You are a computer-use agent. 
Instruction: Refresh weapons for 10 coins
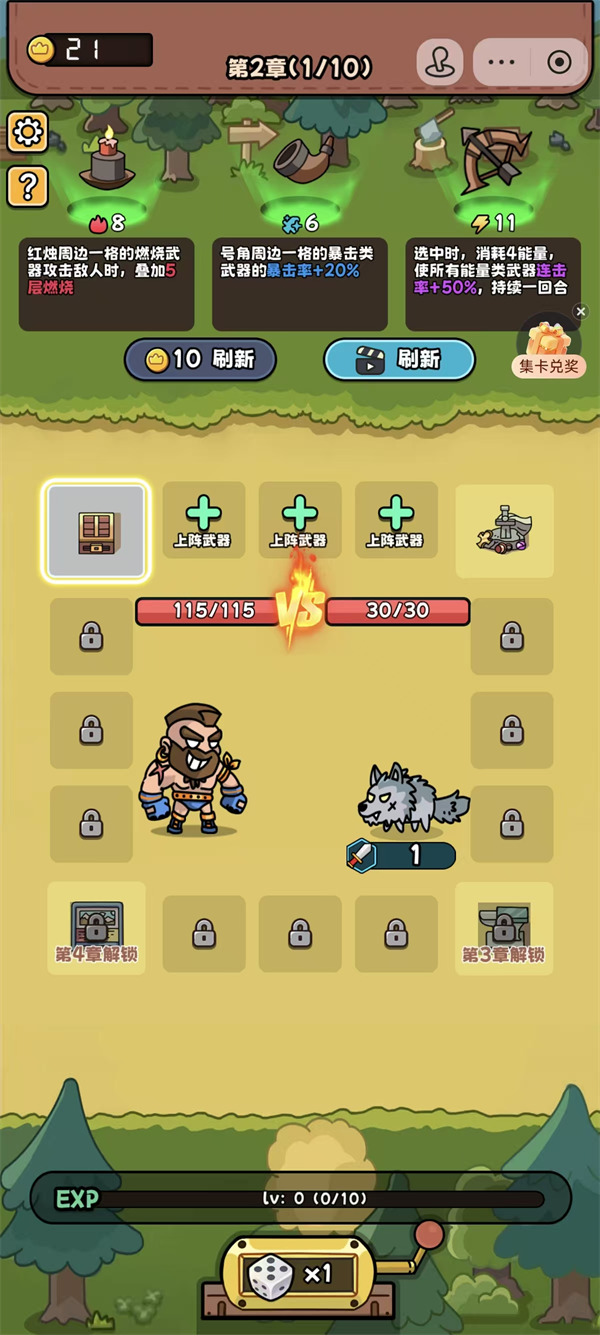200,360
